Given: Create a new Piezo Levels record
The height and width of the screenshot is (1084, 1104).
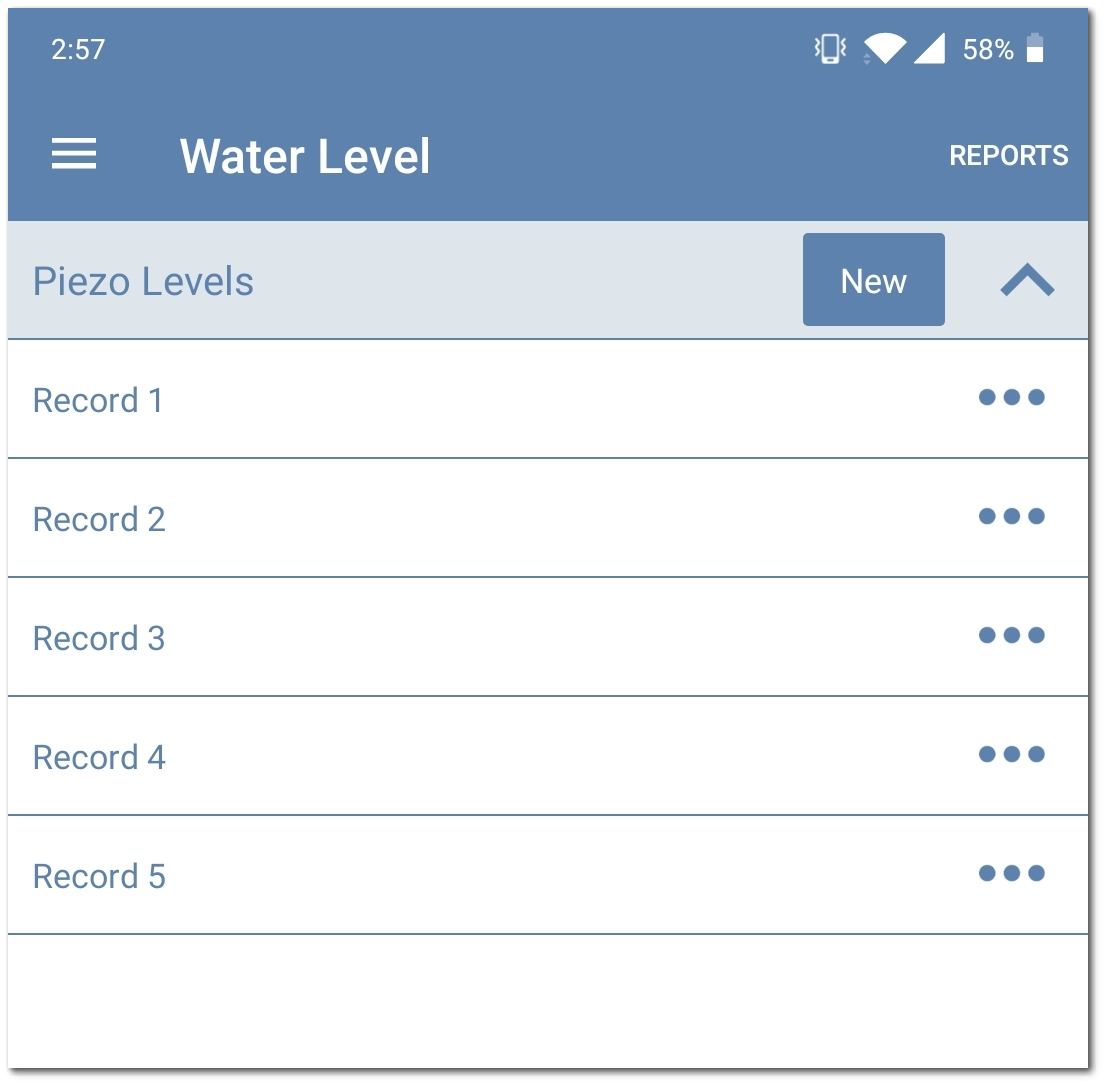Looking at the screenshot, I should click(873, 281).
